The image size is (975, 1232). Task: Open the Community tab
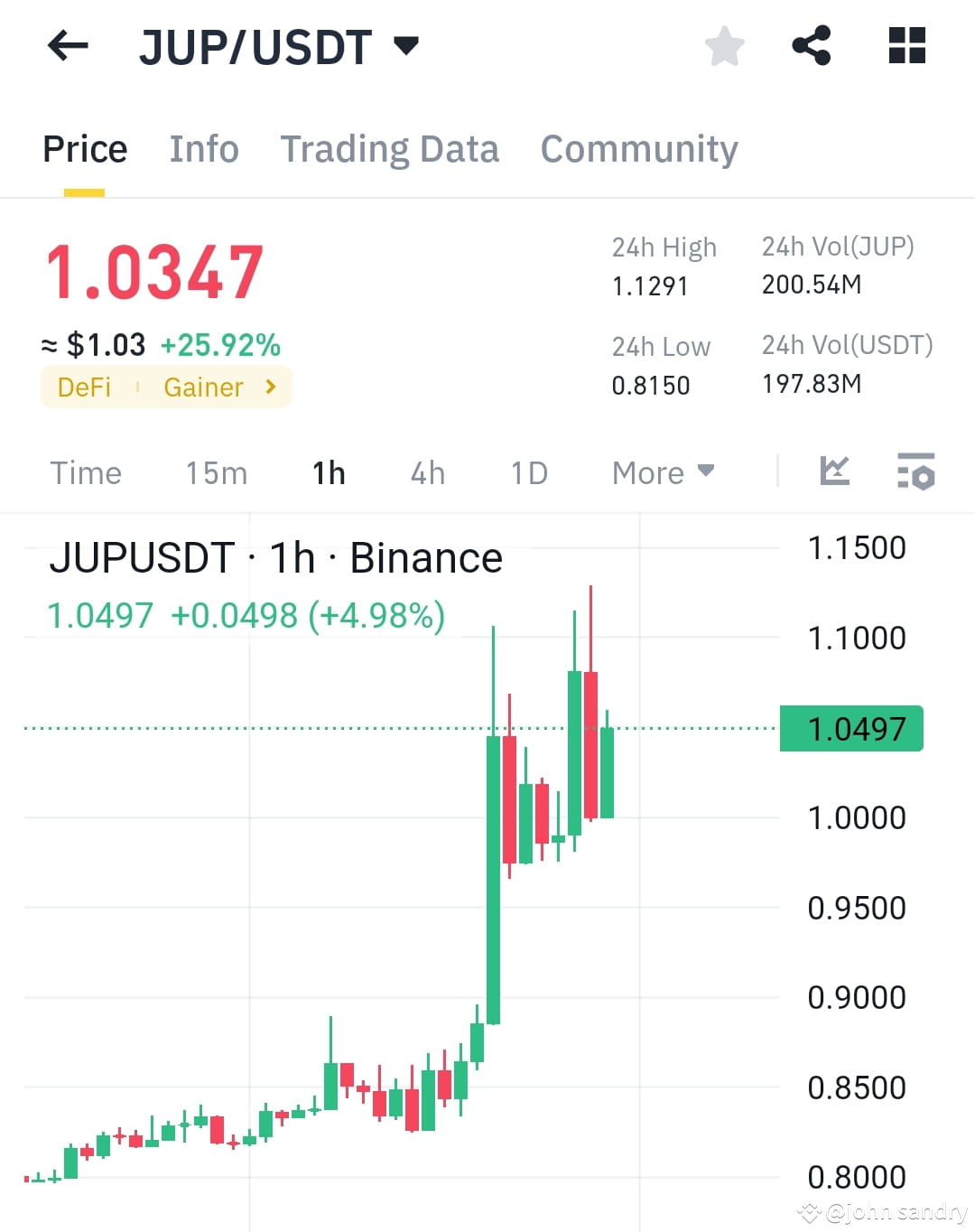638,147
